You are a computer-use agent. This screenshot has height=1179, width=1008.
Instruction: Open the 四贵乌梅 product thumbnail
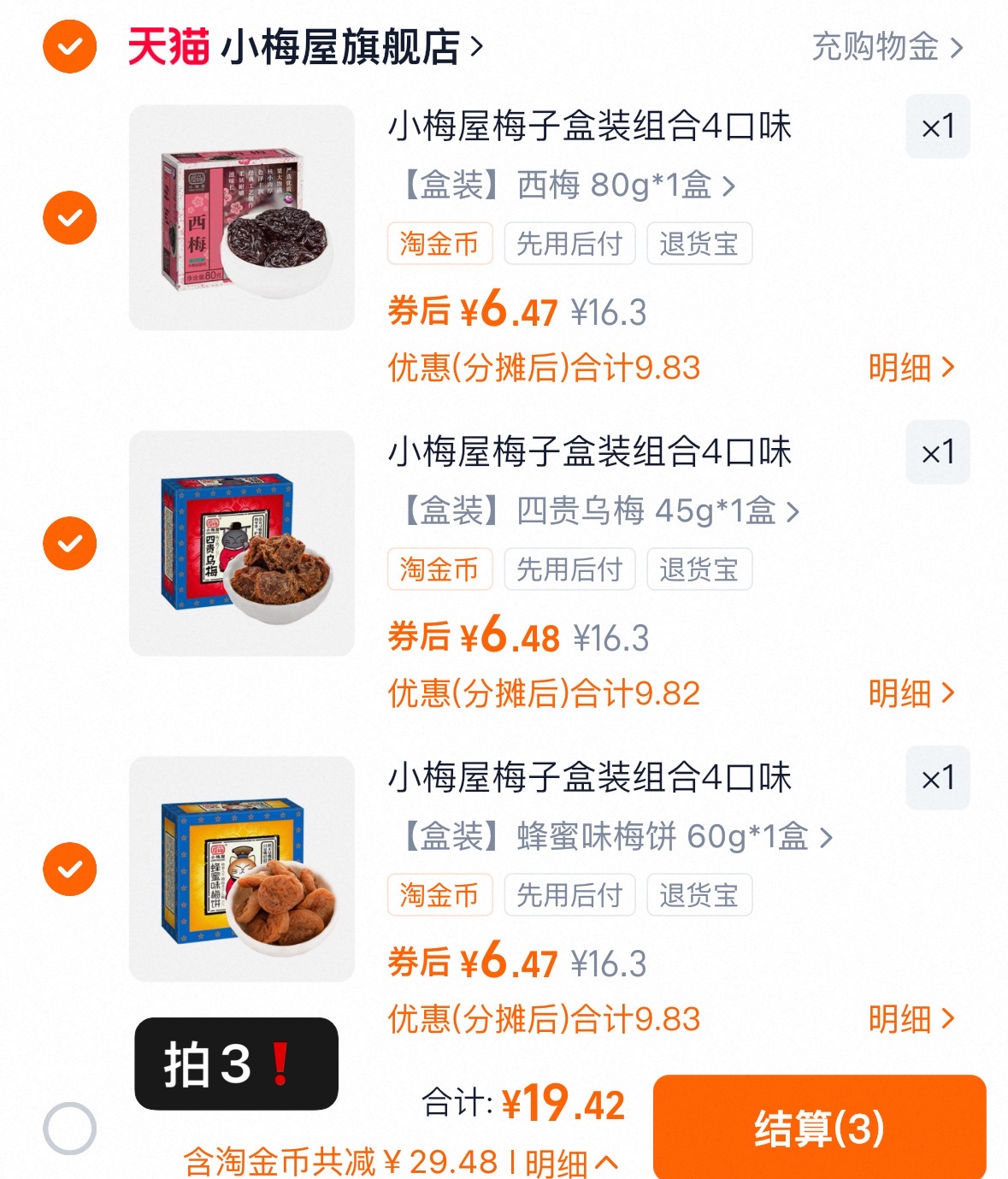(x=241, y=539)
